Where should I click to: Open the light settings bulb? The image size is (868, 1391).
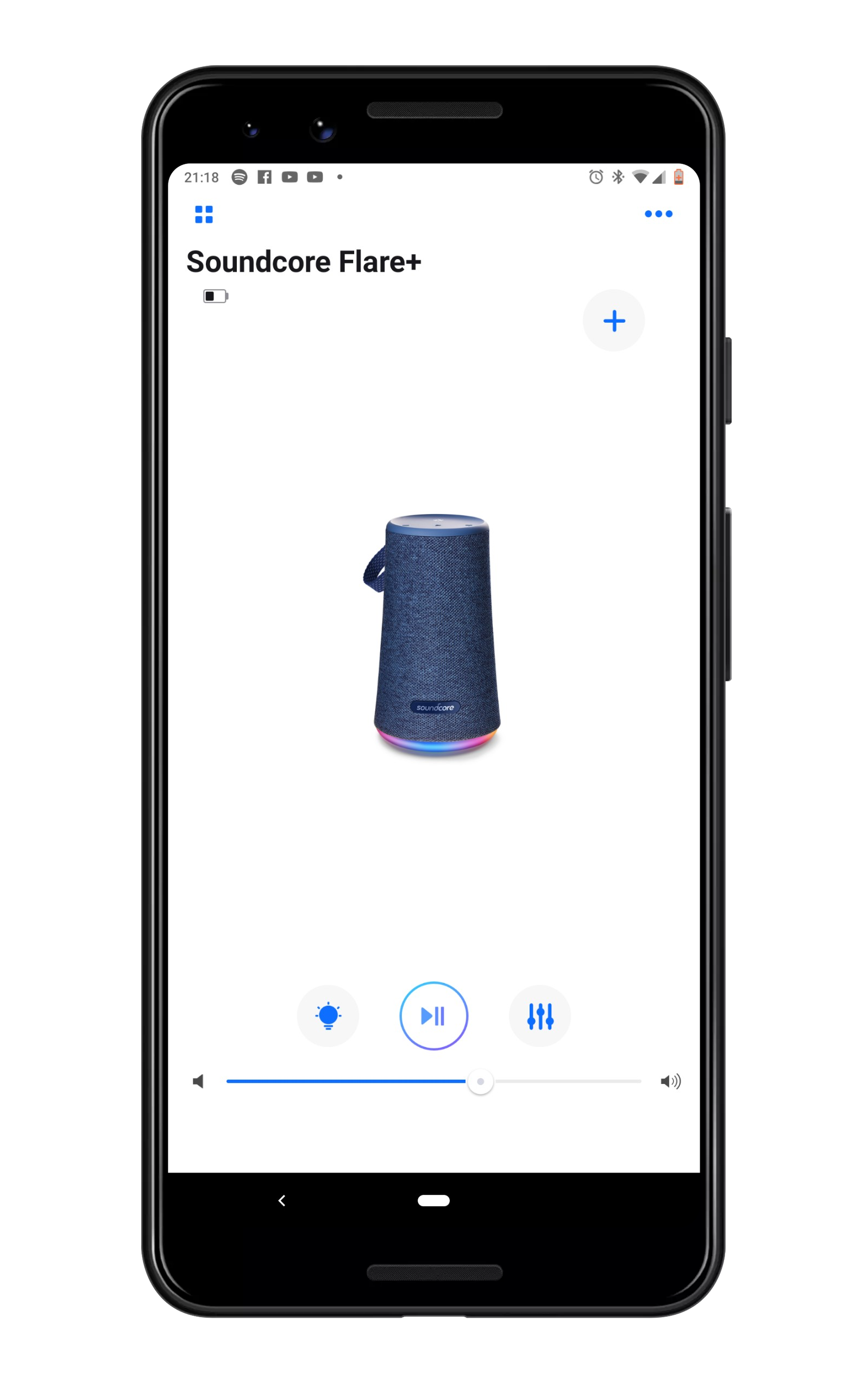click(x=328, y=1016)
